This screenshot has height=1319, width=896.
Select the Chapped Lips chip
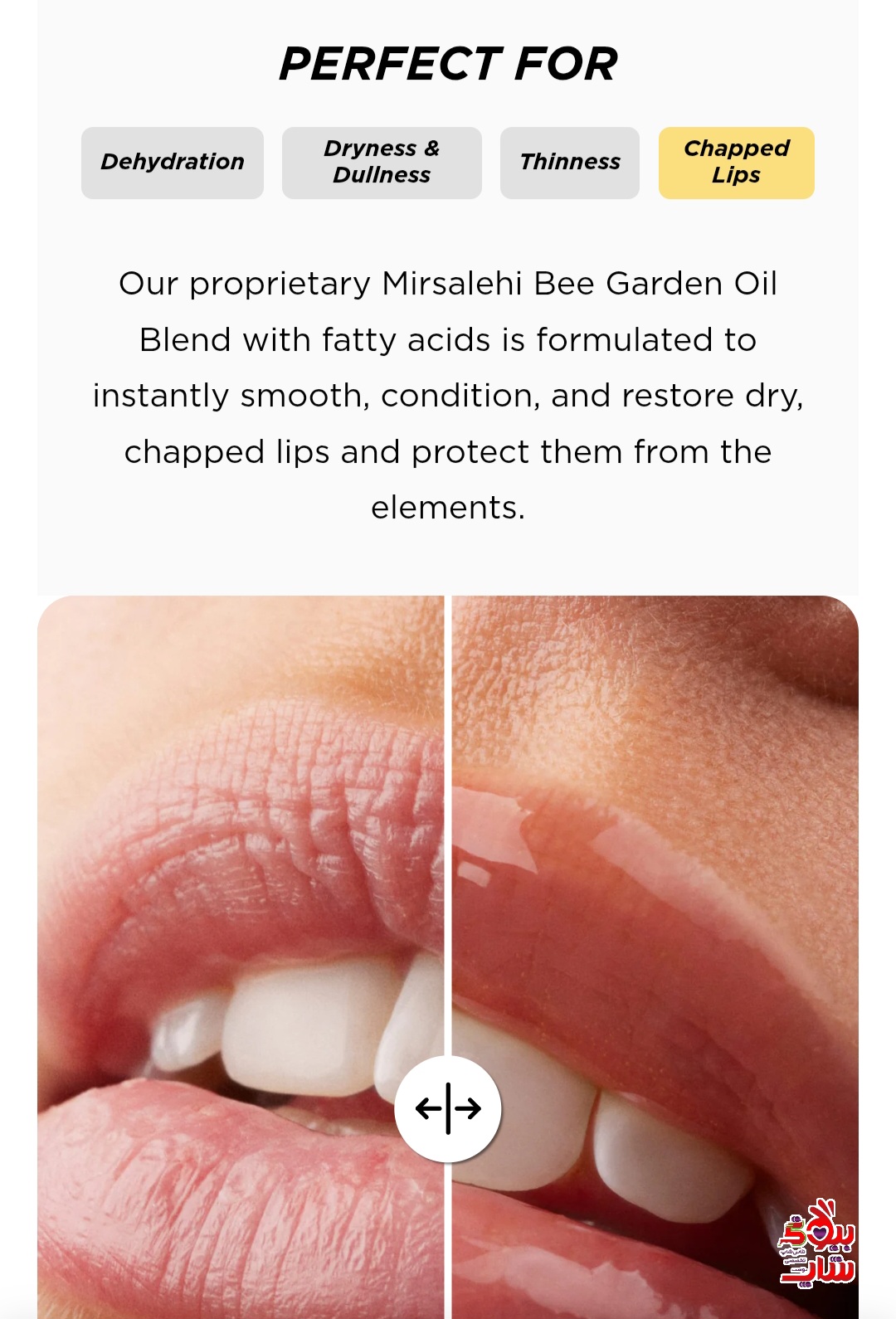736,163
